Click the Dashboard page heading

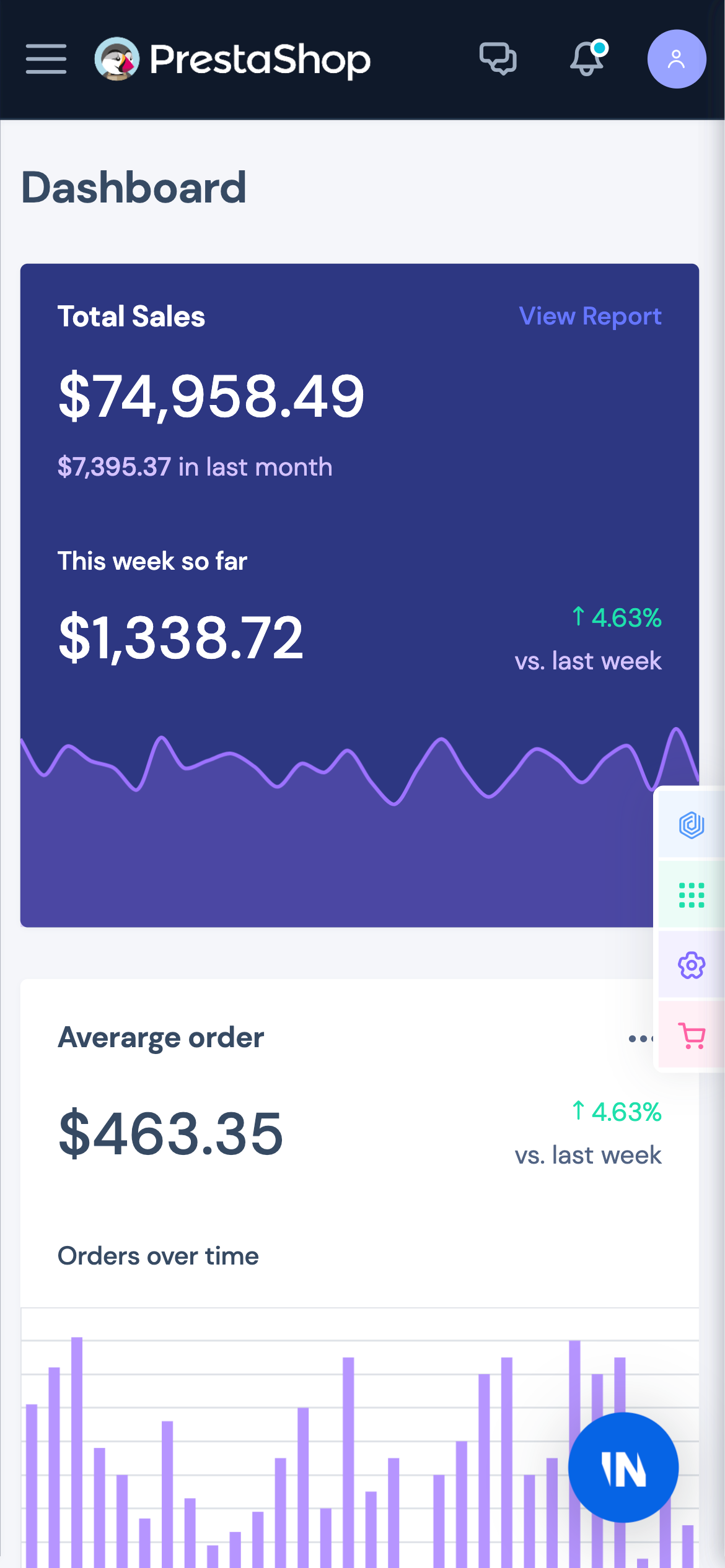pyautogui.click(x=133, y=188)
